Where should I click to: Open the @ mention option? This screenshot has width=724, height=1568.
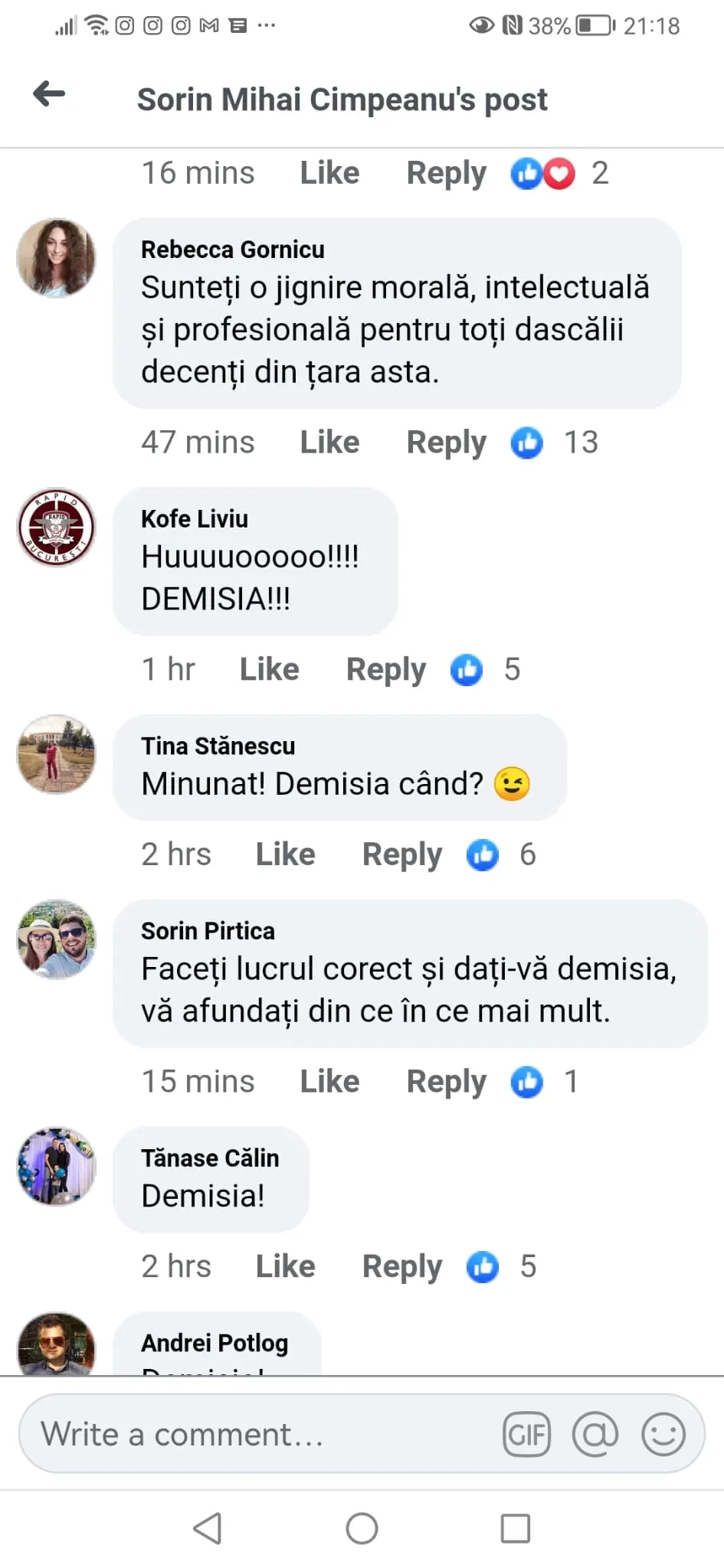[x=595, y=1435]
